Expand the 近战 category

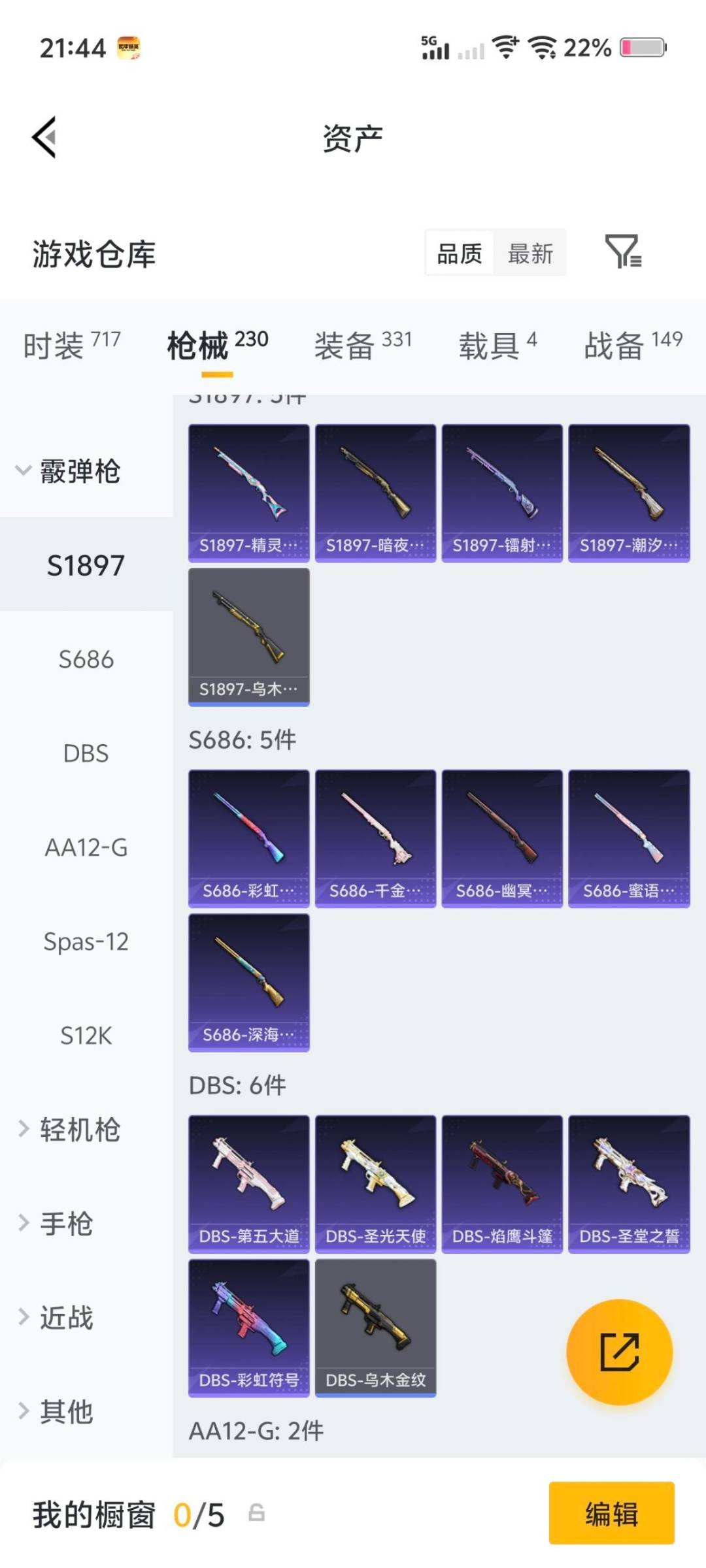tap(65, 1318)
